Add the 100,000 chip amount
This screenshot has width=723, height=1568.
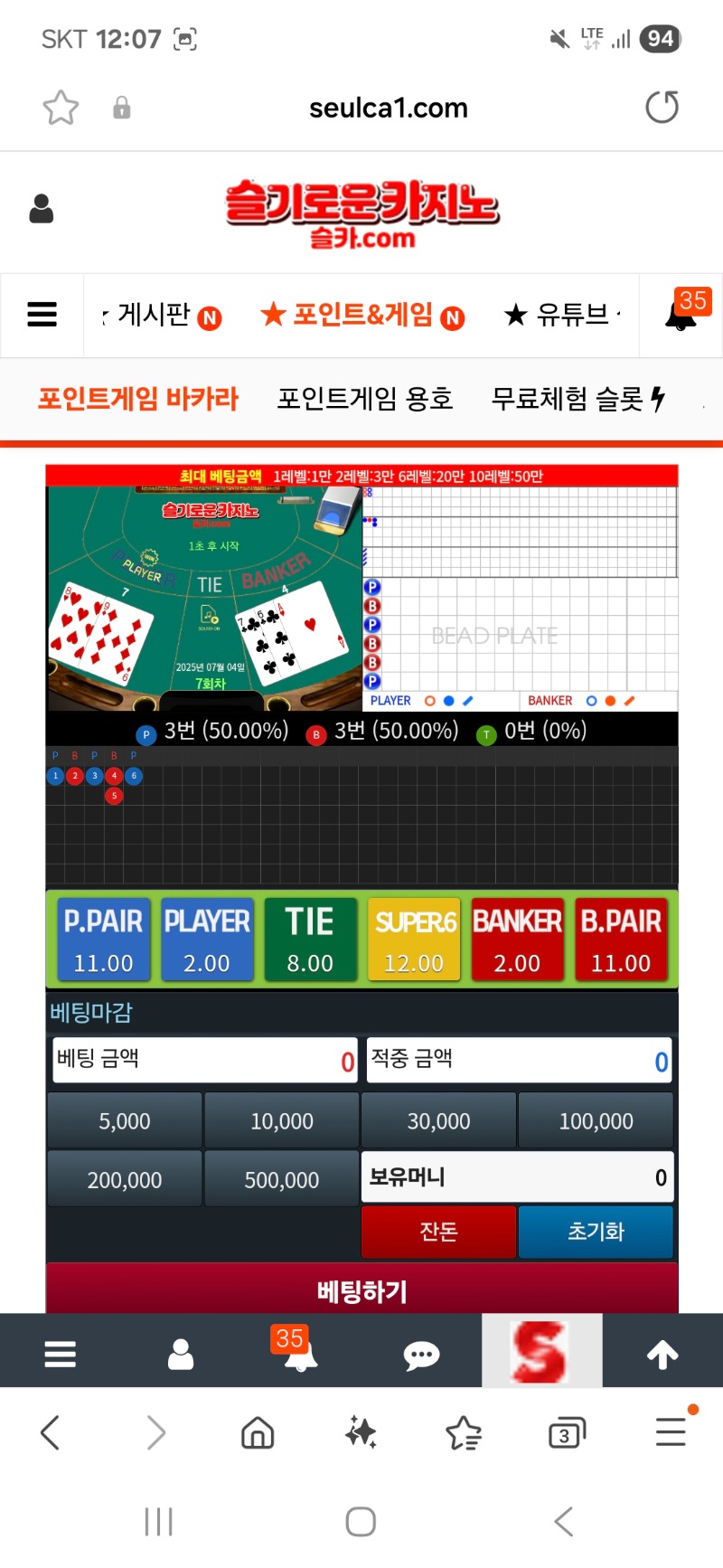[x=596, y=1121]
